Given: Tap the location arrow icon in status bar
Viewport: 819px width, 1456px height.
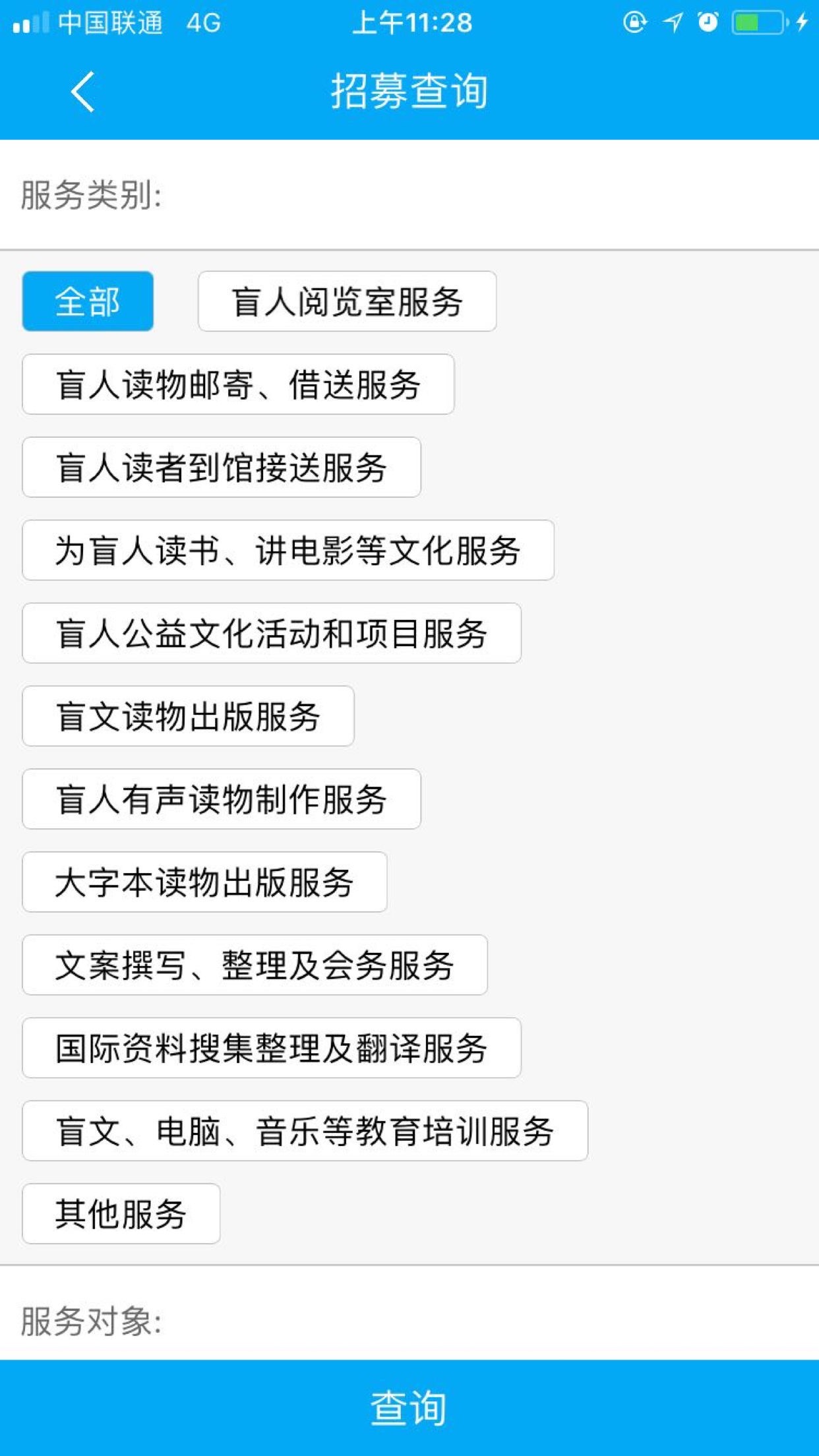Looking at the screenshot, I should (670, 21).
